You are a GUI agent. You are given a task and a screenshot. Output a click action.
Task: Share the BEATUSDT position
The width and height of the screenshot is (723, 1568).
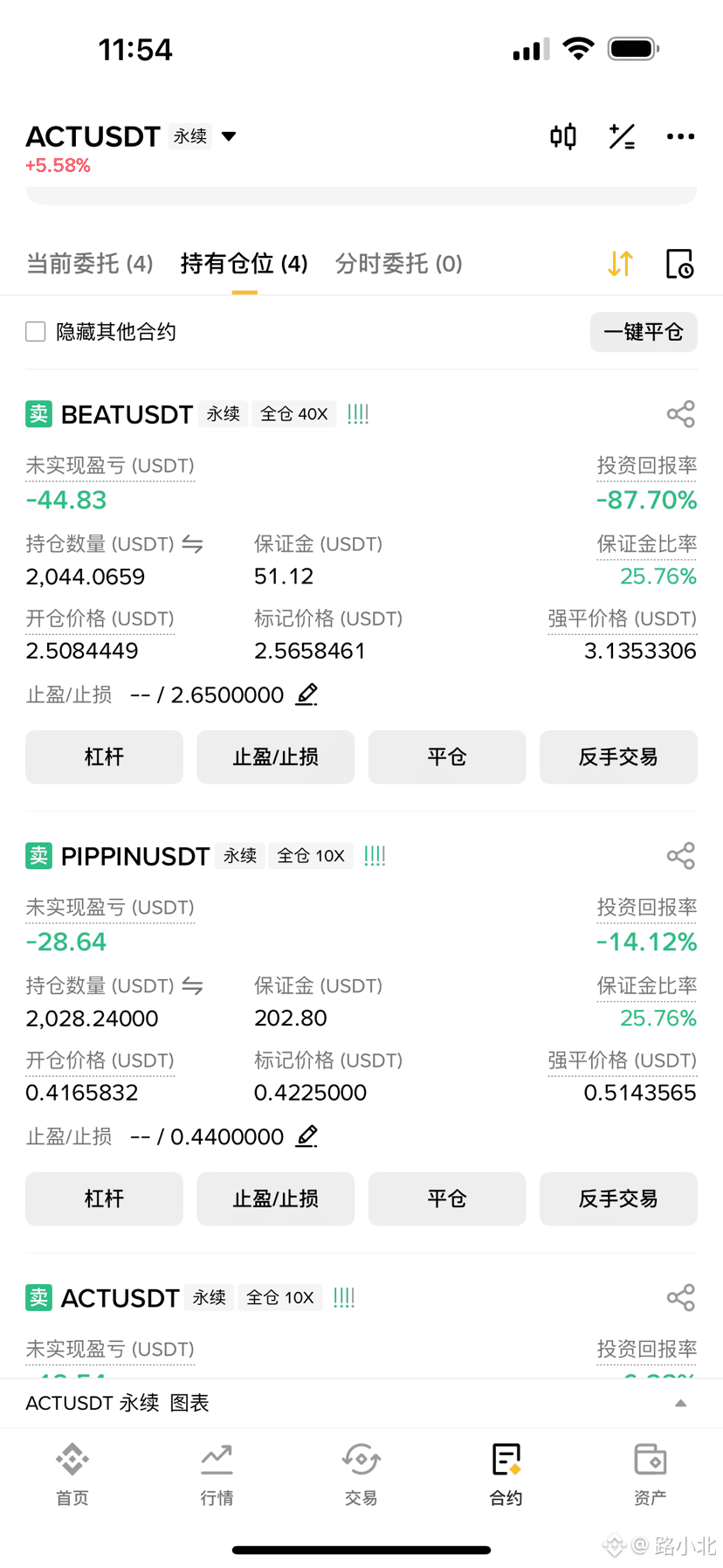[680, 414]
